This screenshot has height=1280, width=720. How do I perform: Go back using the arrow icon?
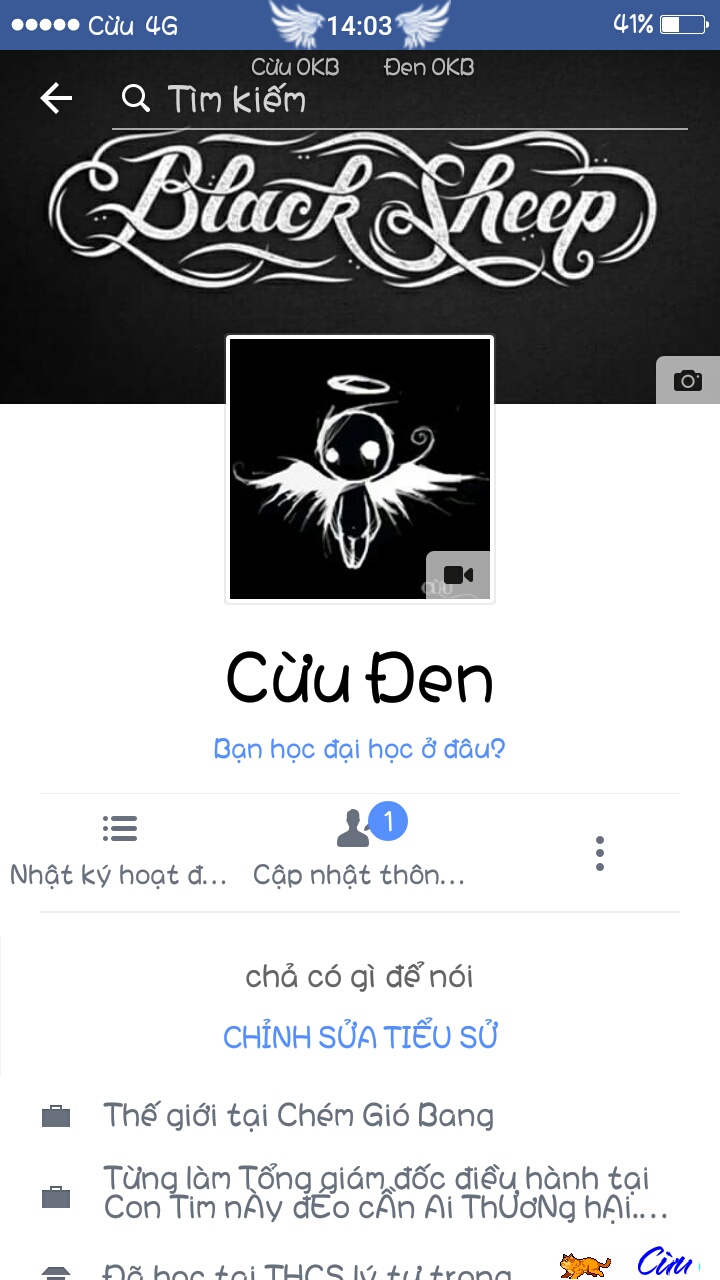[x=56, y=98]
